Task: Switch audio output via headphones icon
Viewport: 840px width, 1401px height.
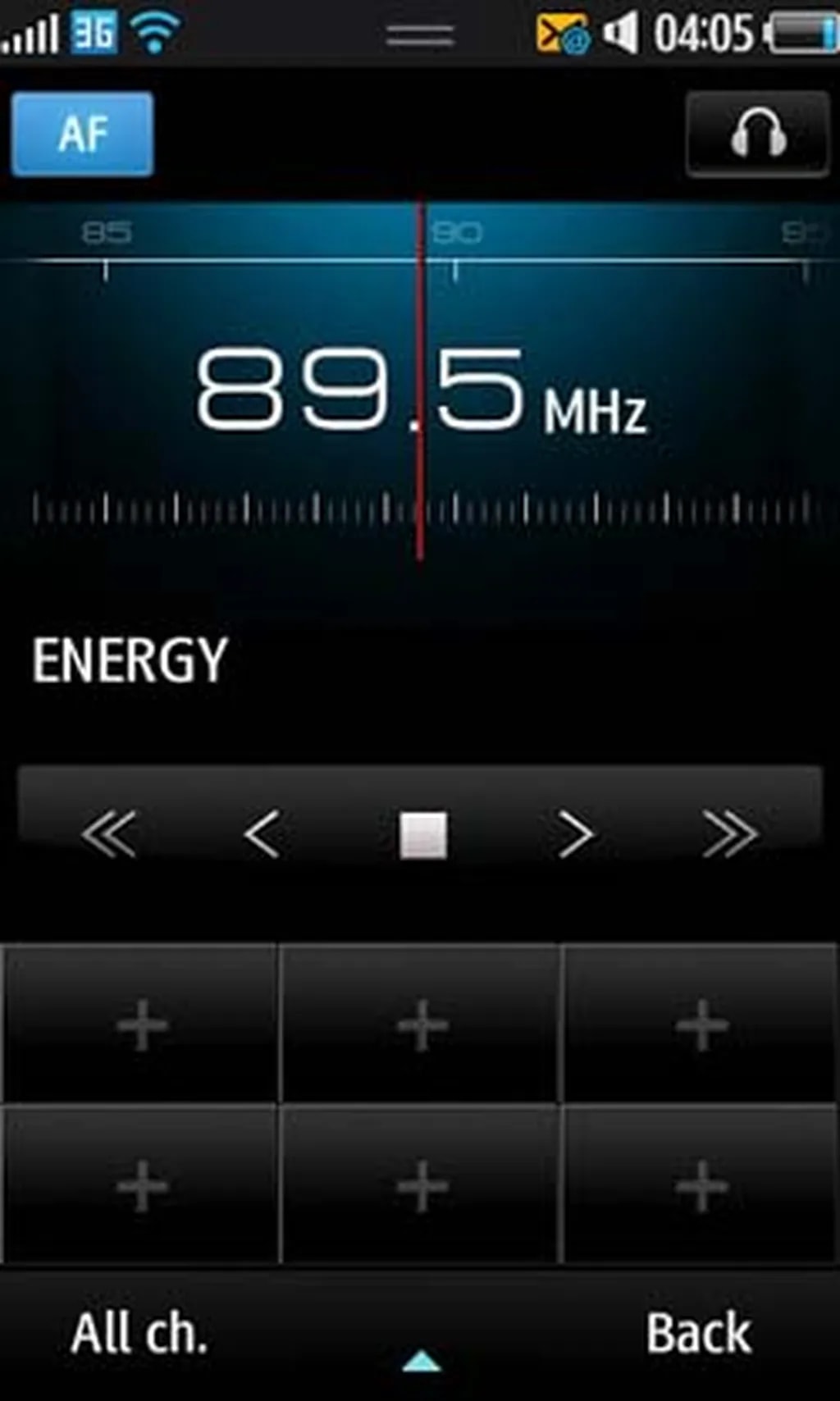Action: click(758, 134)
